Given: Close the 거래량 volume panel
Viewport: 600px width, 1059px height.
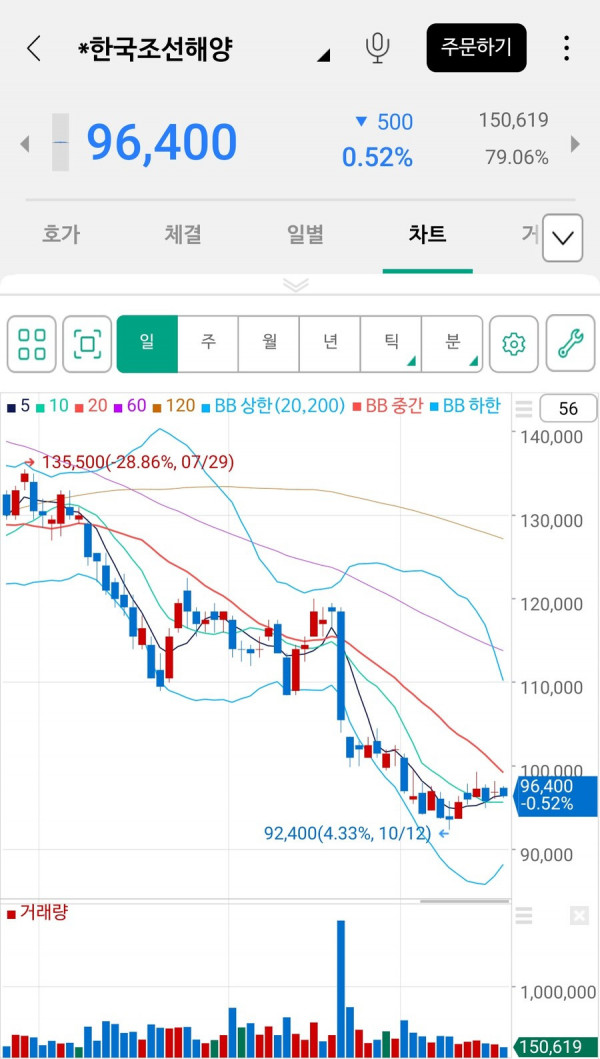Looking at the screenshot, I should pos(579,915).
